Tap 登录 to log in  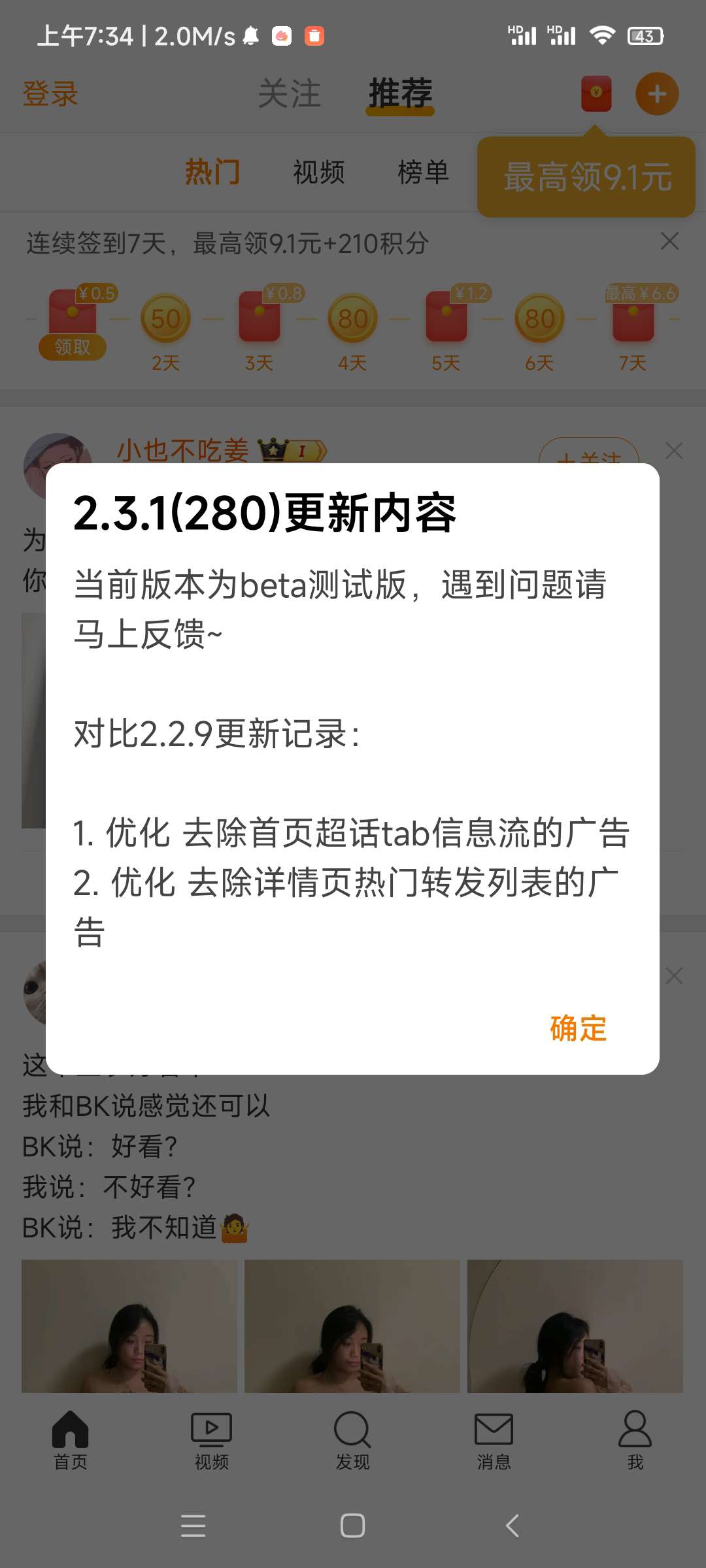tap(50, 94)
